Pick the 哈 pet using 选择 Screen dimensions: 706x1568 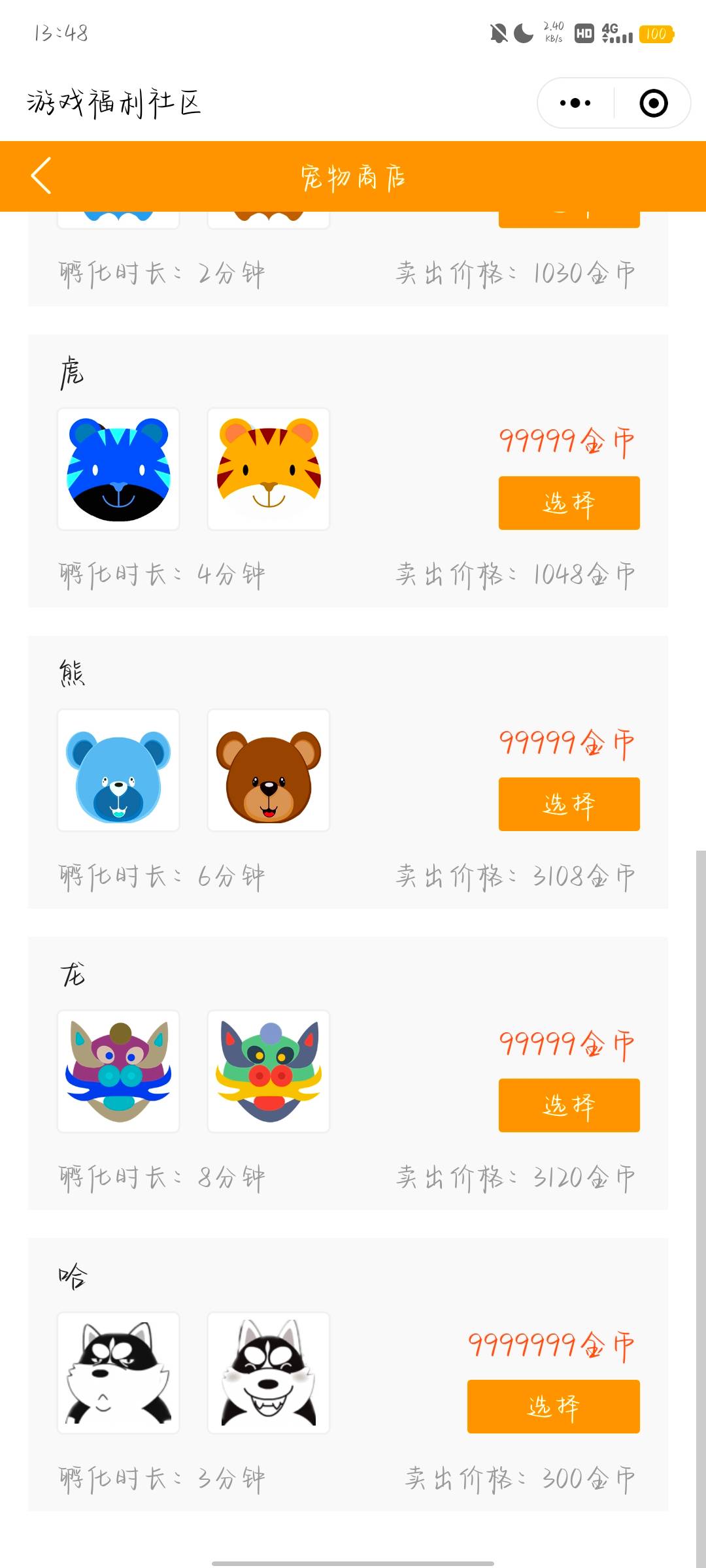click(x=553, y=1407)
